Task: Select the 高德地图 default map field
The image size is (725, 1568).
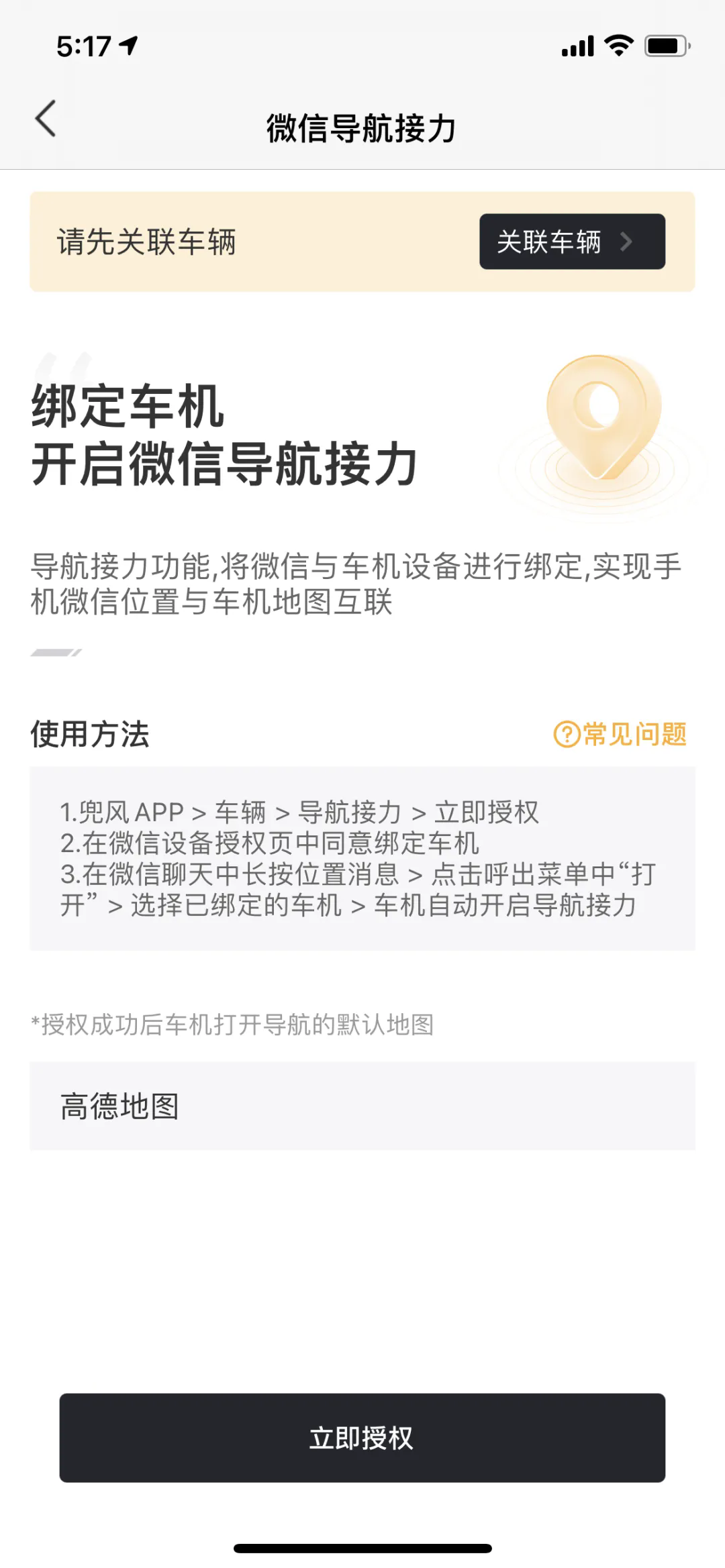Action: (x=362, y=1106)
